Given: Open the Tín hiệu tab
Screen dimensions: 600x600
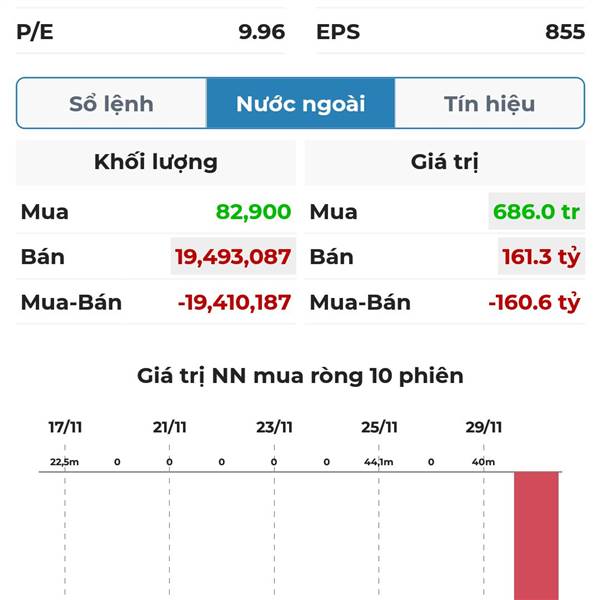Looking at the screenshot, I should 489,104.
